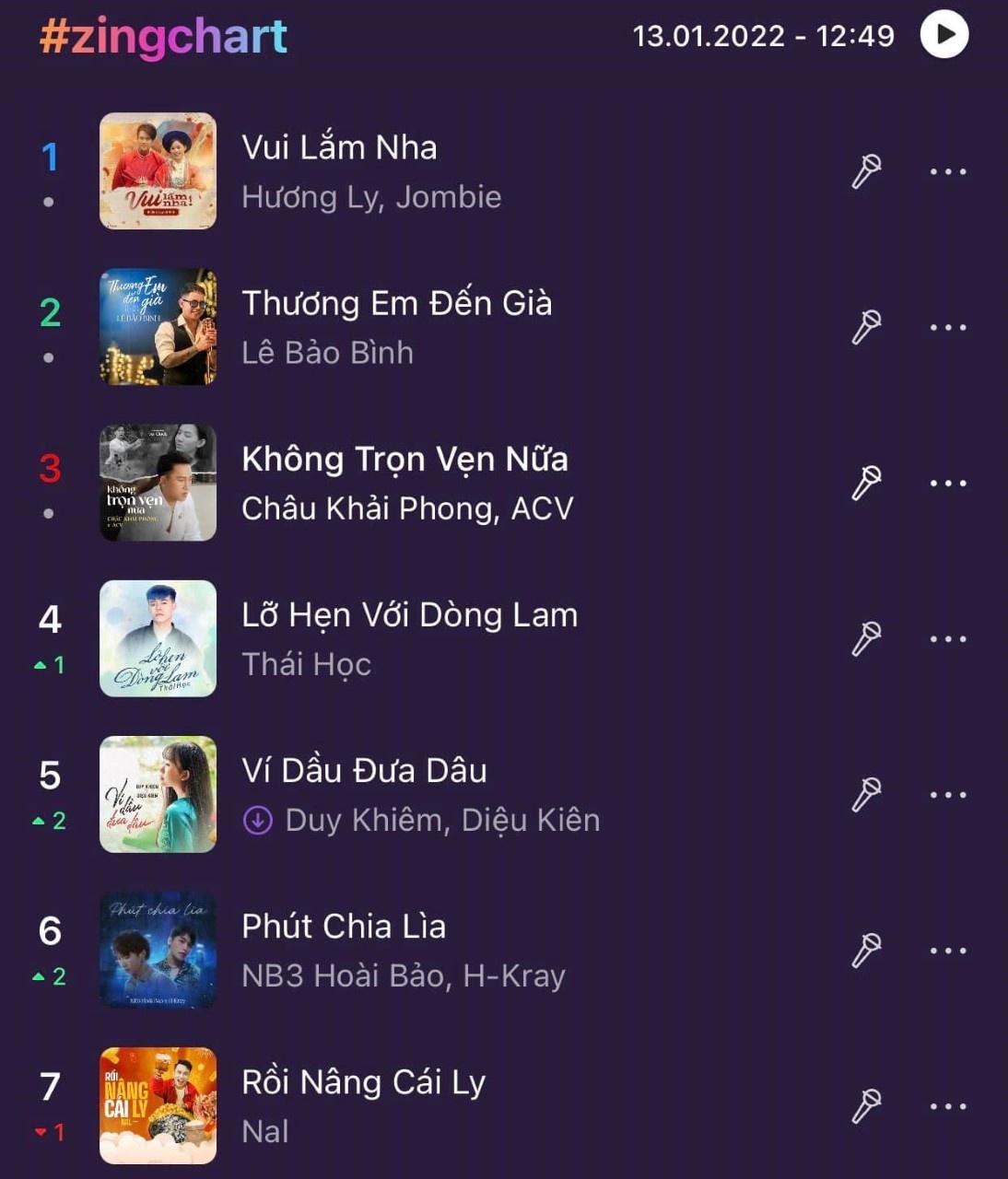Image resolution: width=1008 pixels, height=1179 pixels.
Task: Listen to Rồi Nâng Cái Ly by Nal
Action: [363, 1082]
